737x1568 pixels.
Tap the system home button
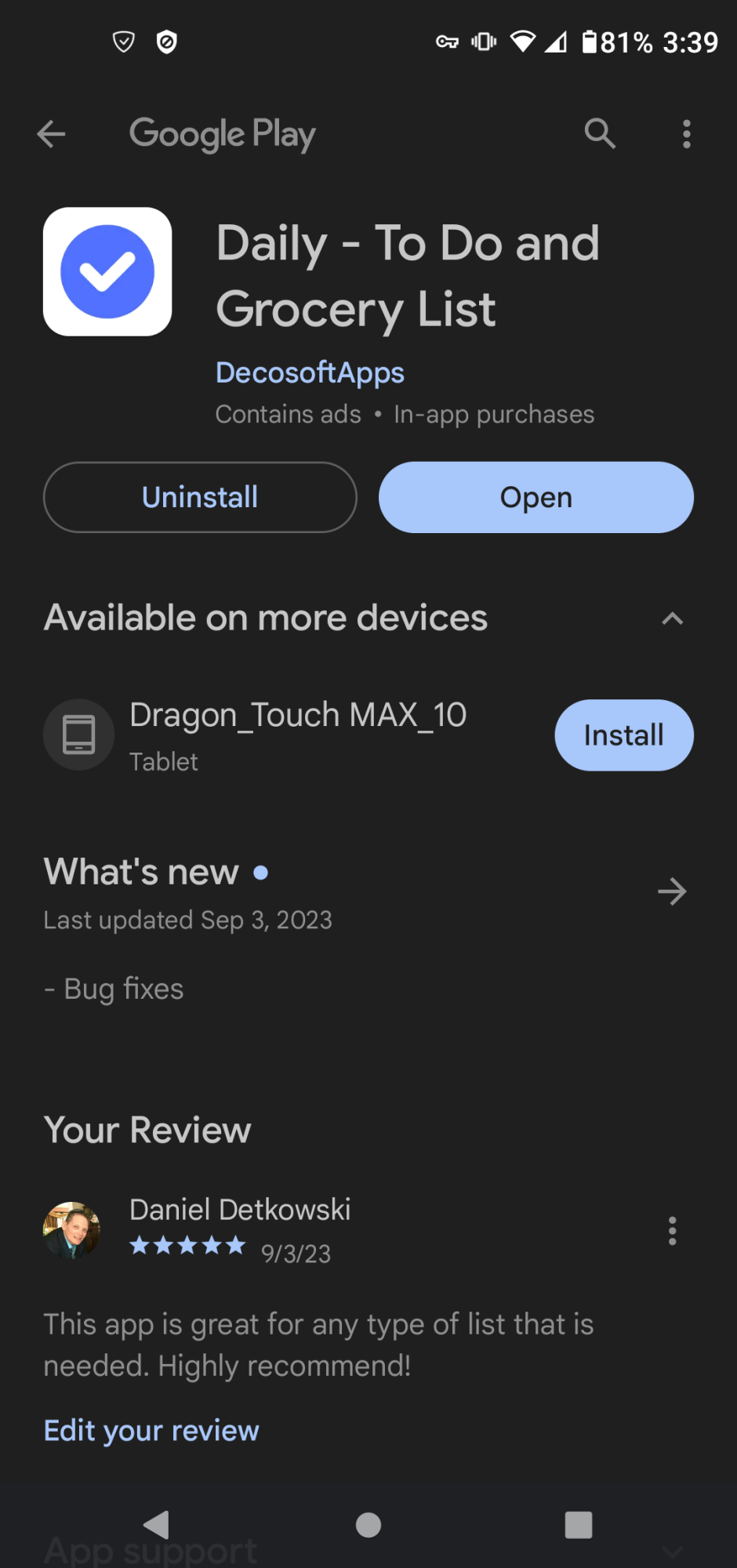point(368,1525)
